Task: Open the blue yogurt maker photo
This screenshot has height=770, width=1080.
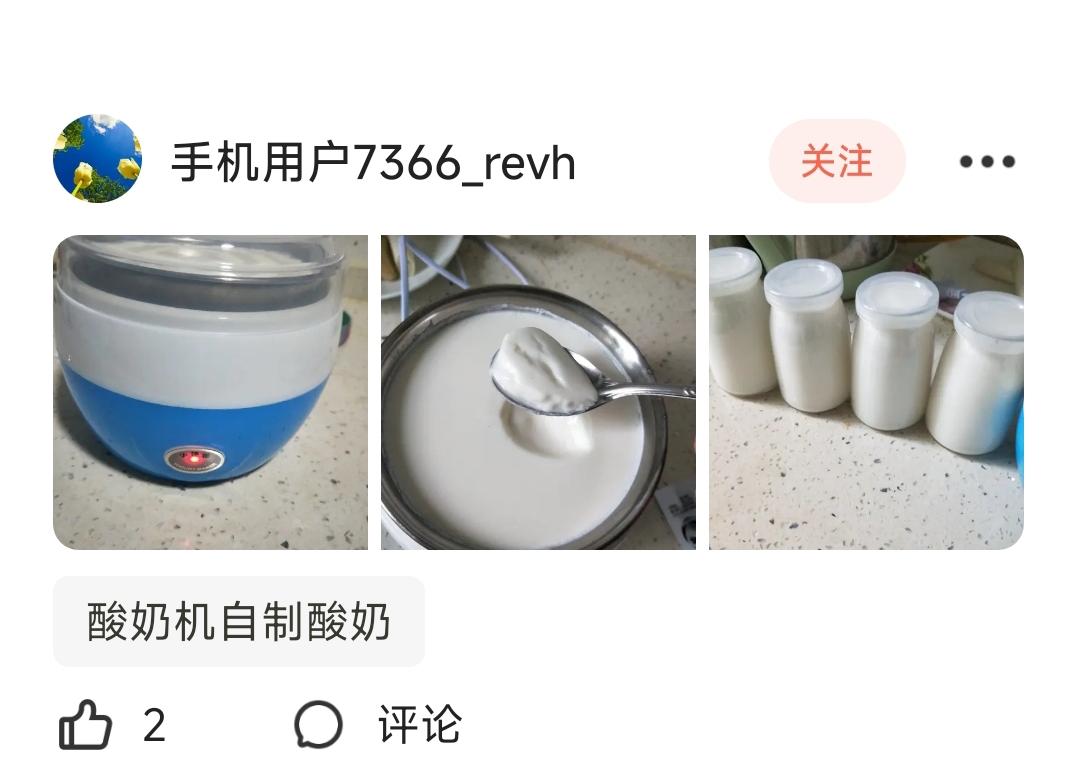Action: pyautogui.click(x=211, y=393)
